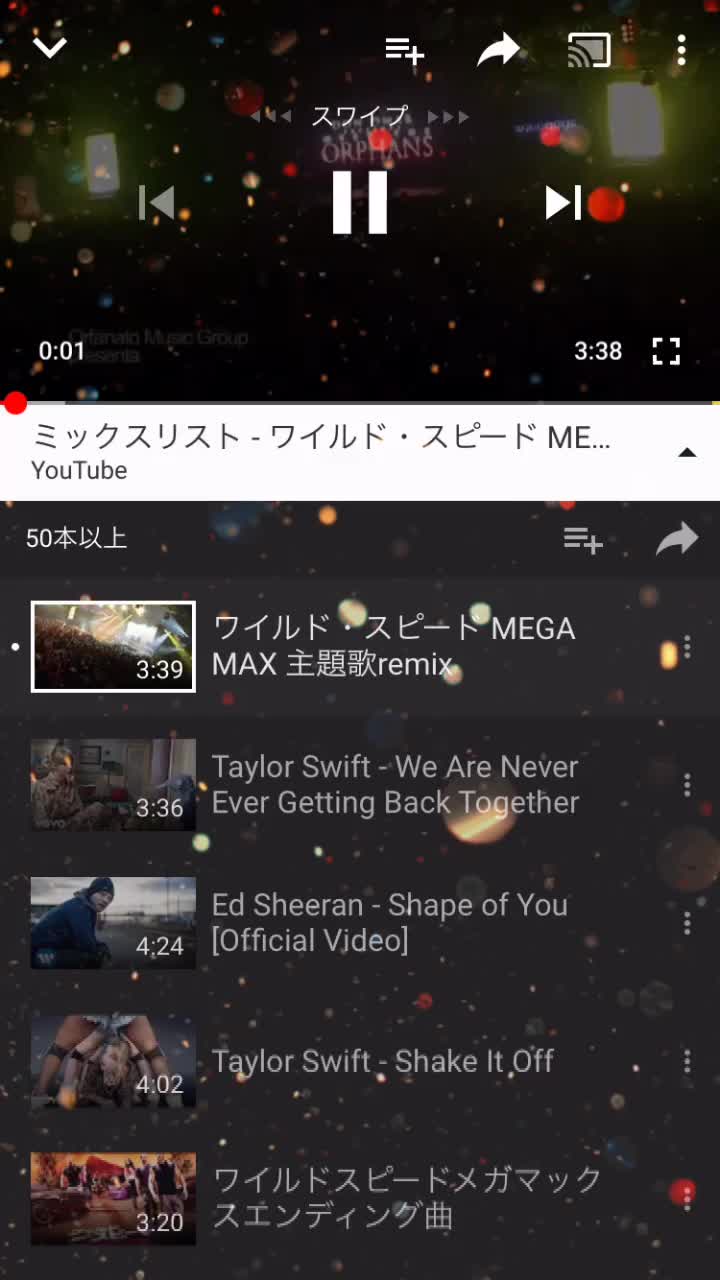720x1280 pixels.
Task: Pause the playing video
Action: [360, 202]
